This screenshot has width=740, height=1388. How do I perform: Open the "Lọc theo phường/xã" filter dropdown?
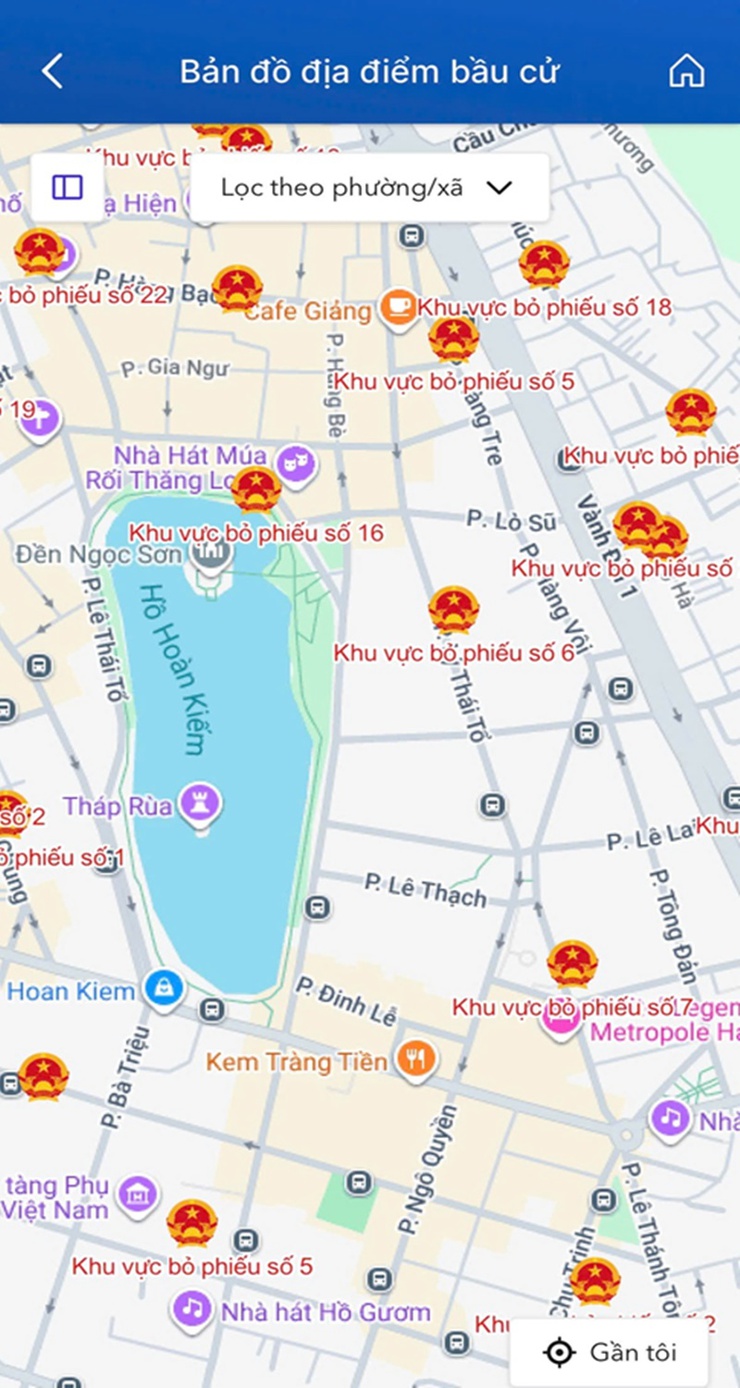click(370, 186)
